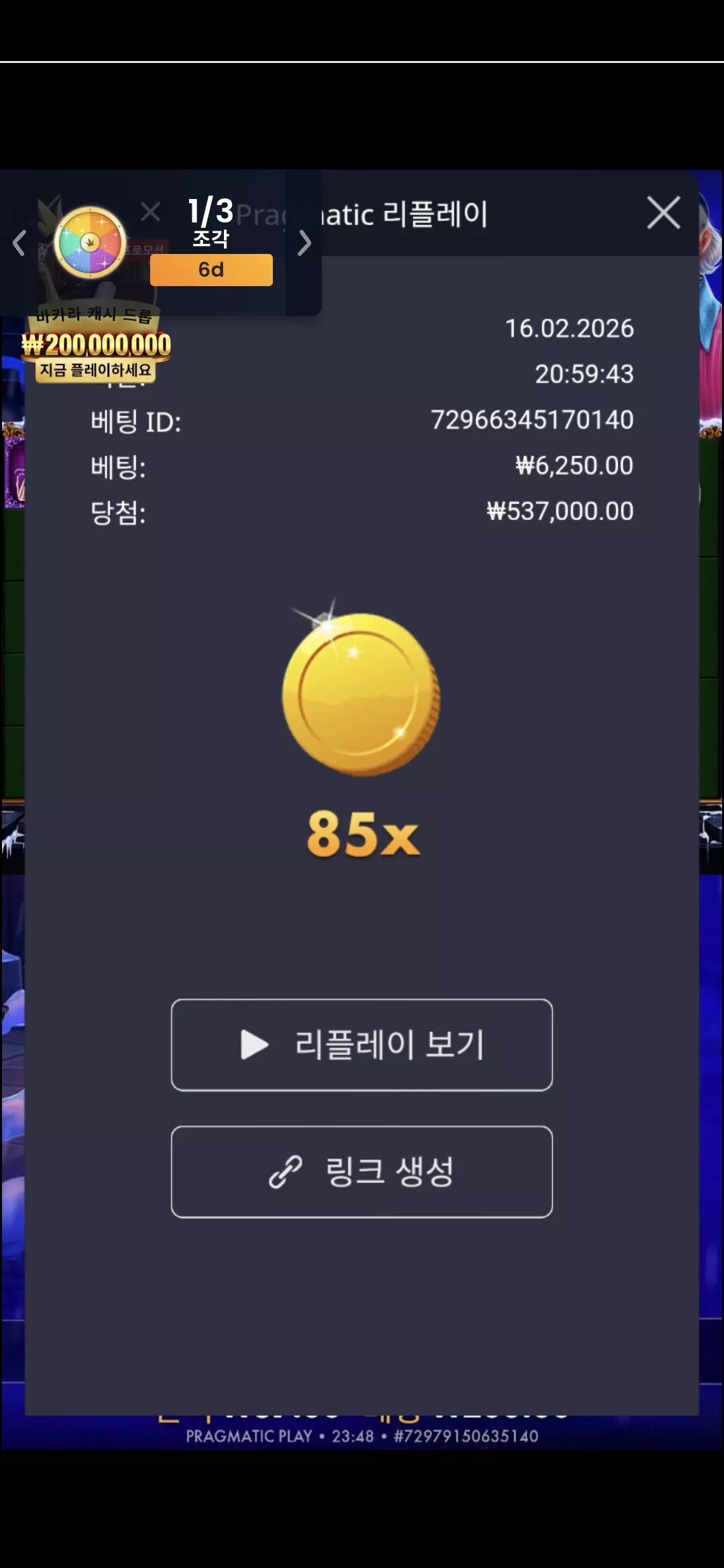Viewport: 724px width, 1568px height.
Task: Close the Pragmatic replay dialog
Action: pos(664,213)
